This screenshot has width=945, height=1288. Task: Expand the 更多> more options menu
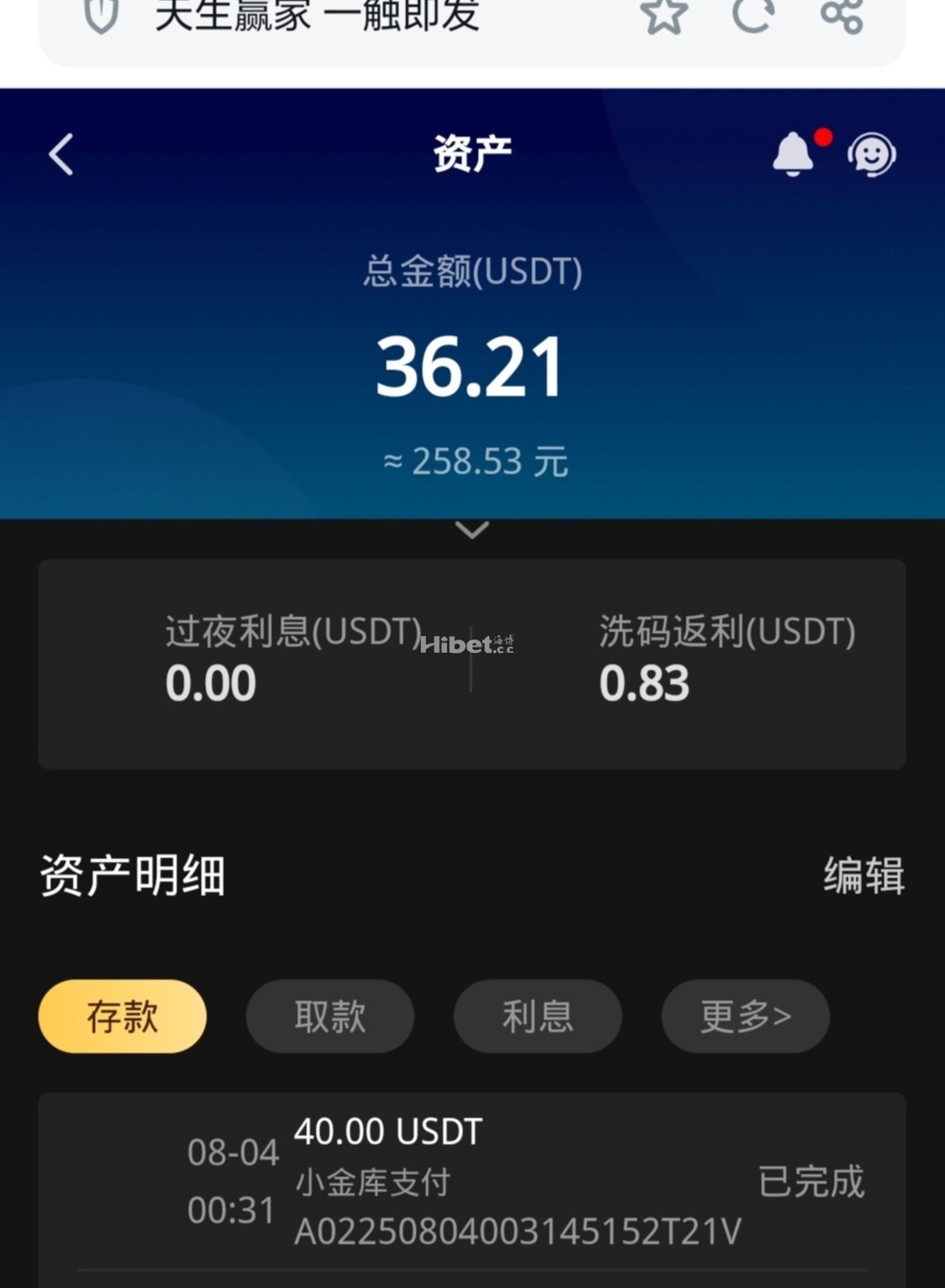[x=744, y=1016]
